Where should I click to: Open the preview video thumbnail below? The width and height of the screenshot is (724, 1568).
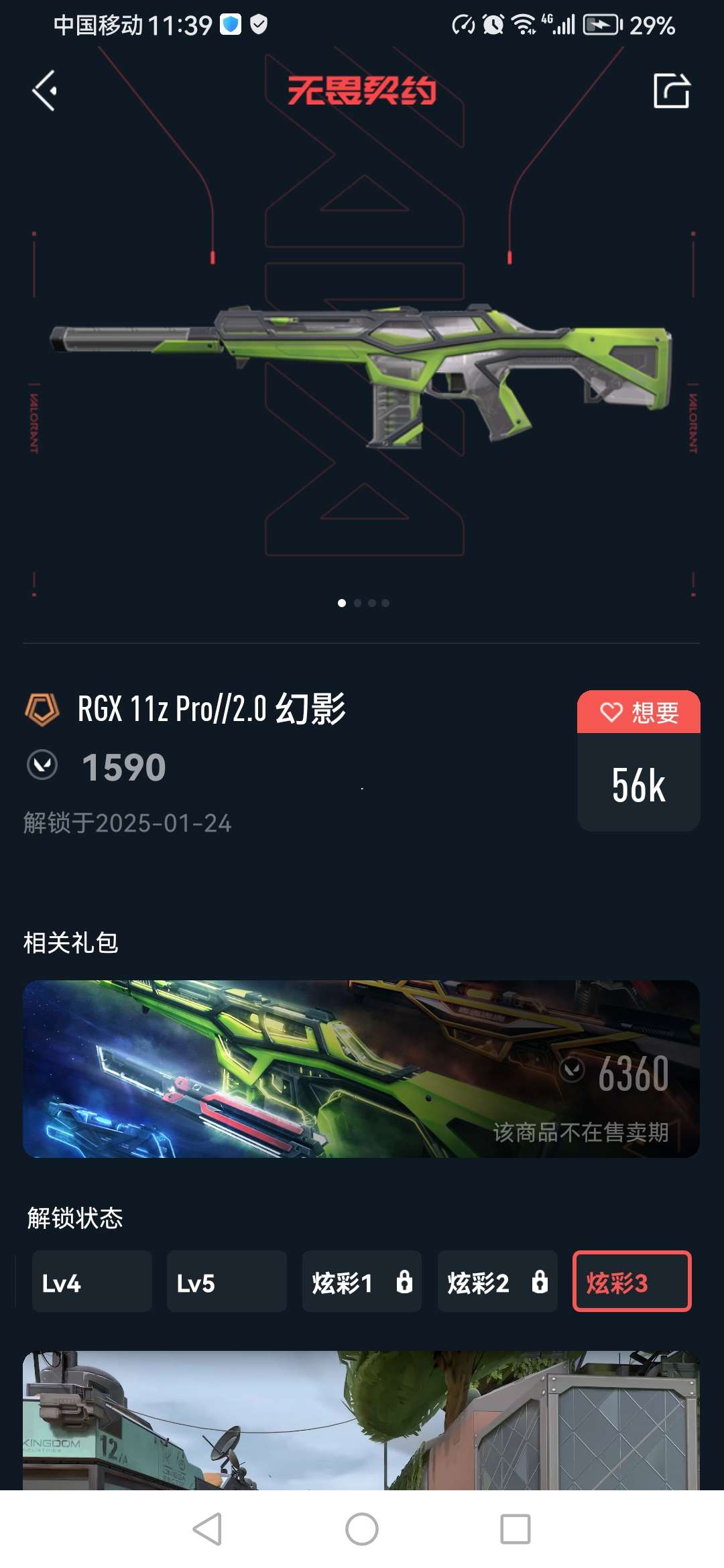click(x=361, y=1421)
